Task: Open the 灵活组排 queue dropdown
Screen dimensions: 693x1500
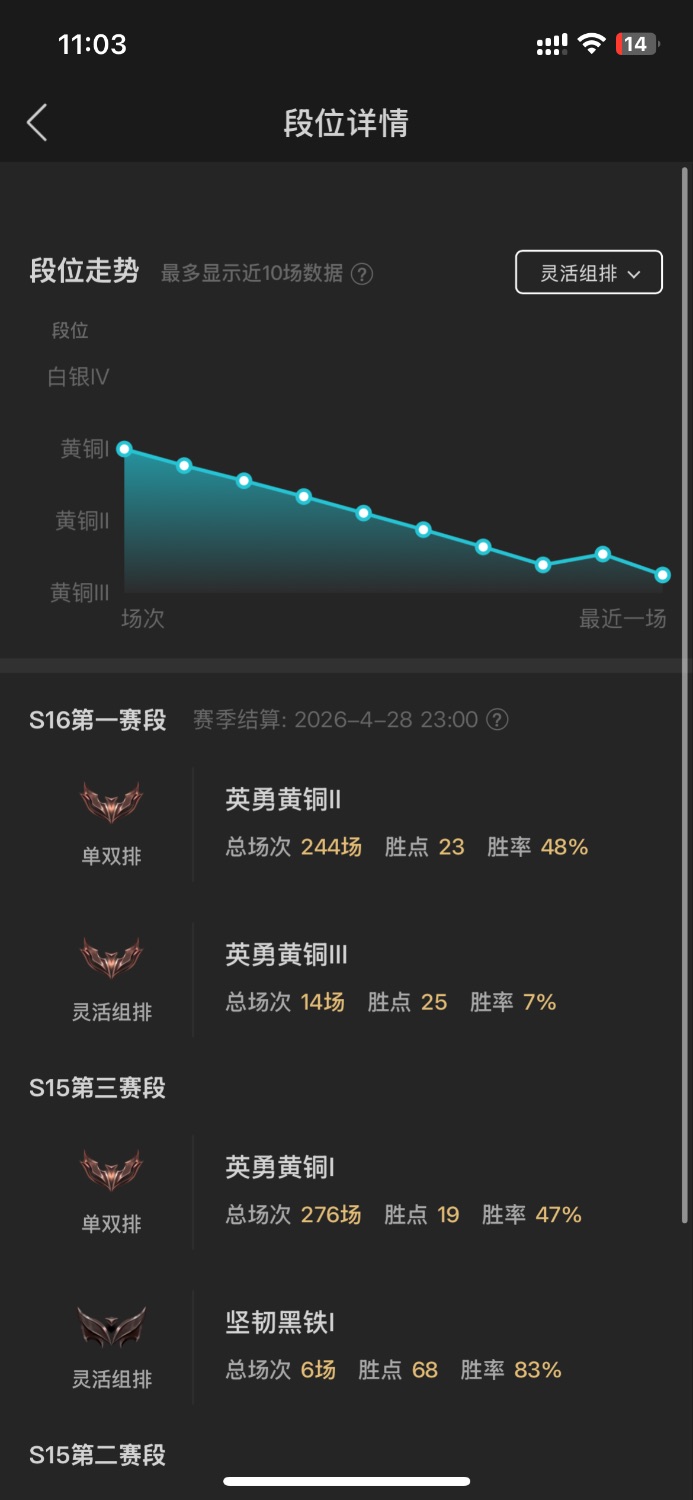Action: pos(589,273)
